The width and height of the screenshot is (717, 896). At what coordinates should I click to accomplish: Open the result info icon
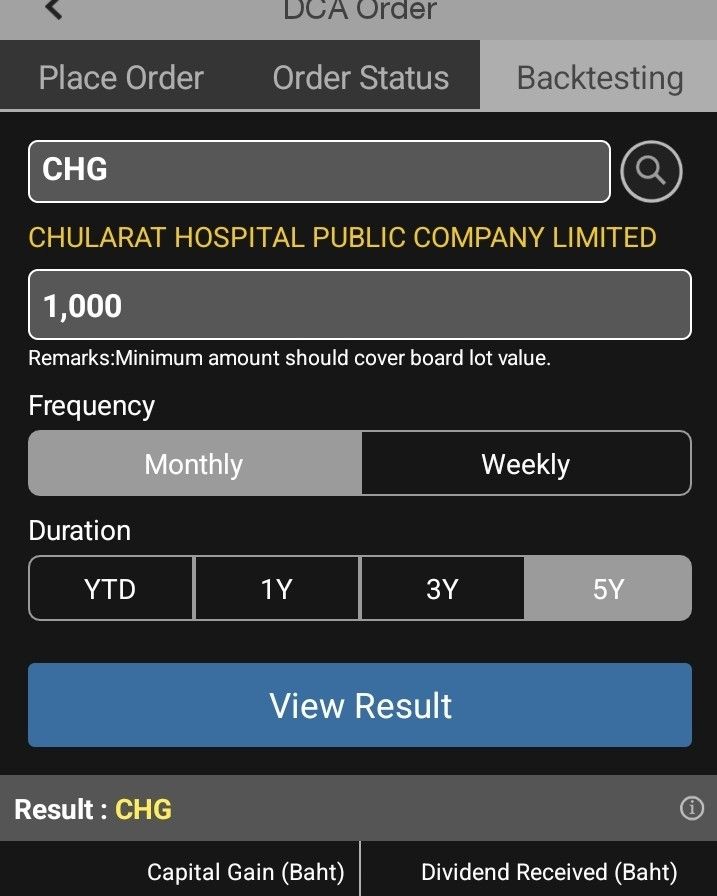click(x=691, y=808)
